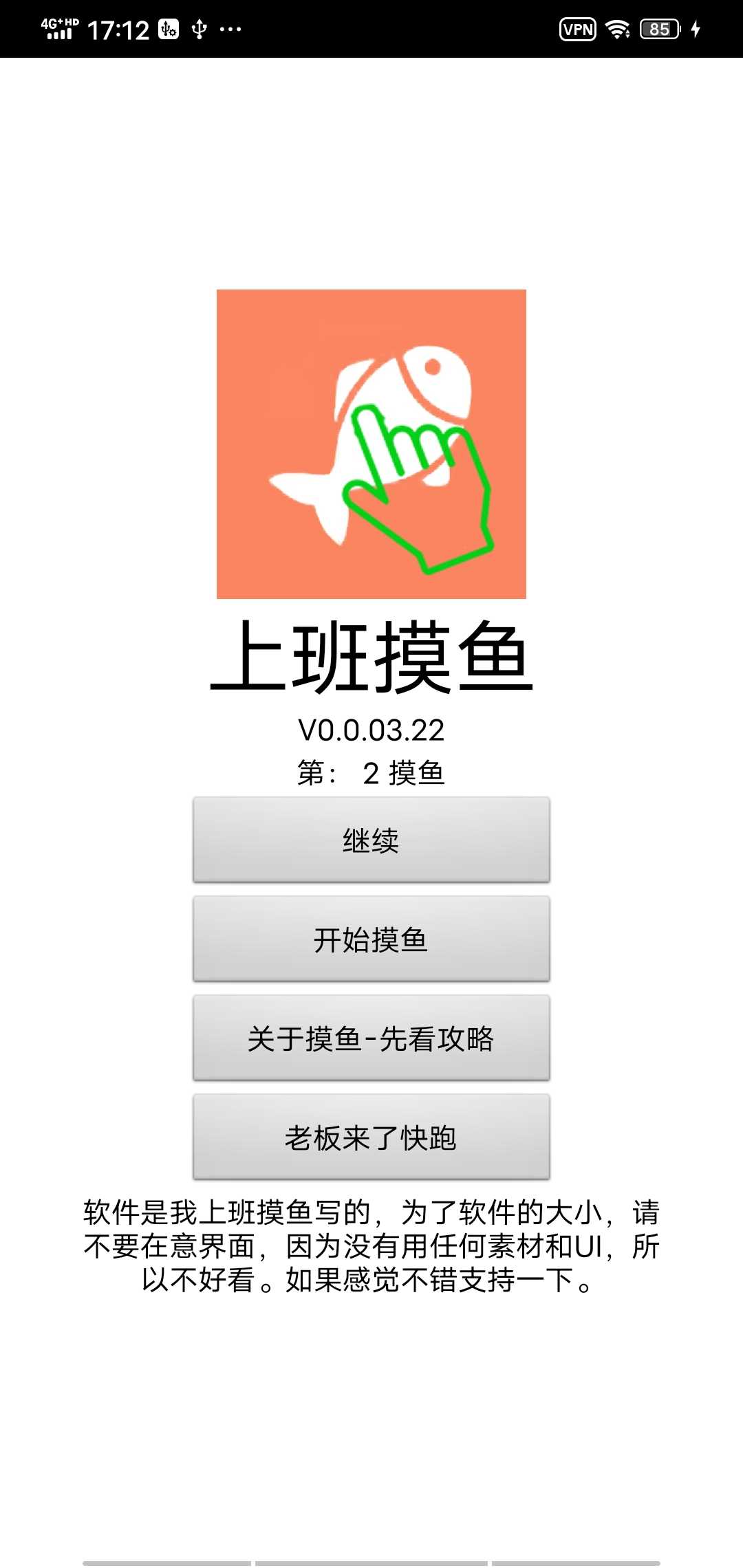Click the charging lightning bolt icon
743x1568 pixels.
pos(695,29)
